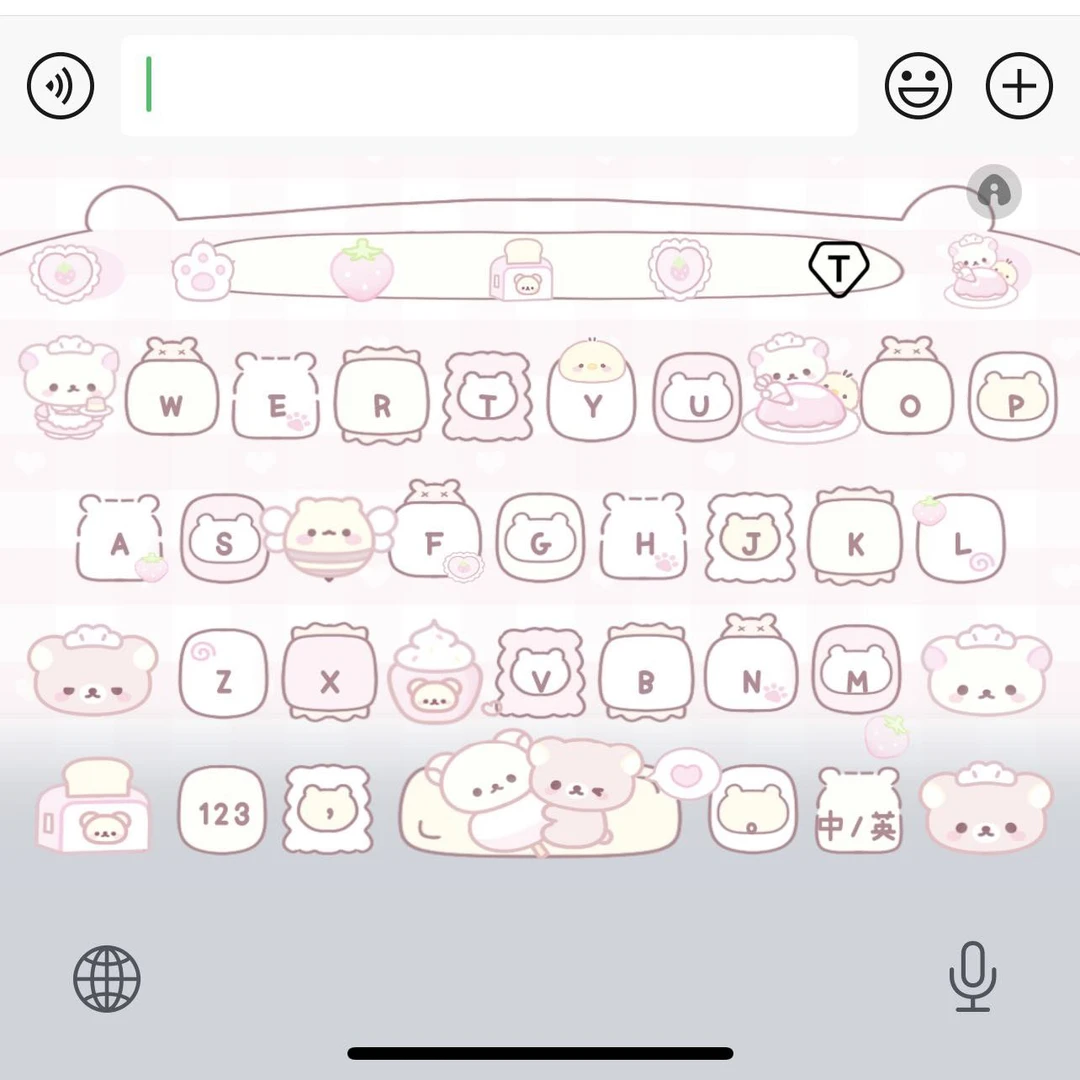
Task: Switch to the 123 number keyboard
Action: tap(224, 812)
